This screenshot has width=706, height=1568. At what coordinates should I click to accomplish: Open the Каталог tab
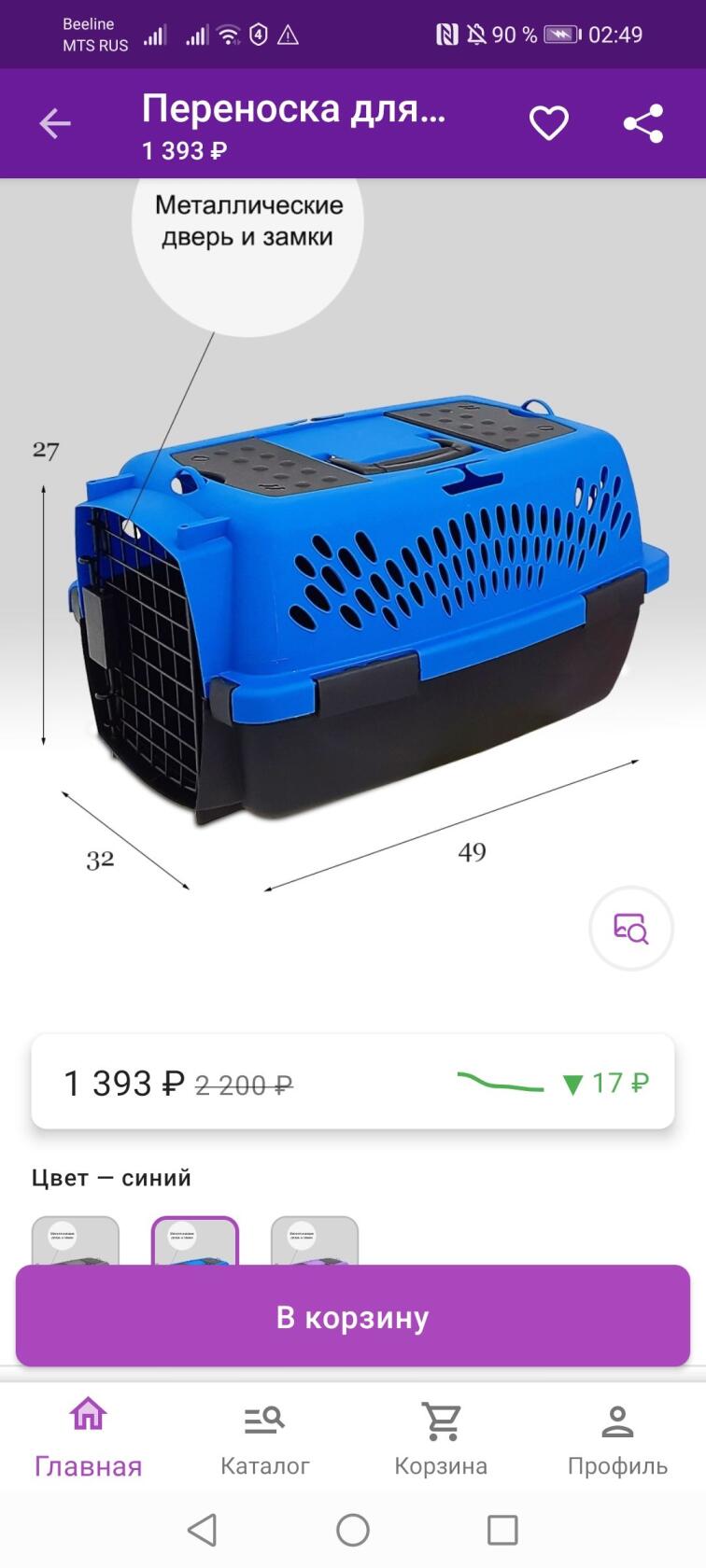(x=264, y=1437)
